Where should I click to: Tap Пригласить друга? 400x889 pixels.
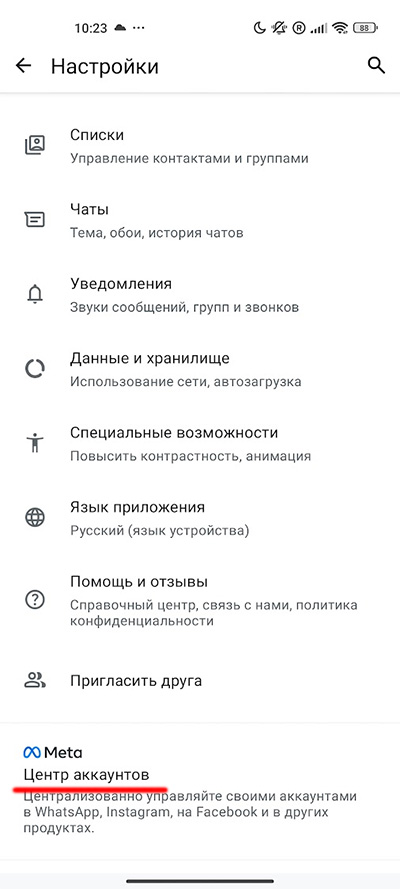[x=200, y=680]
